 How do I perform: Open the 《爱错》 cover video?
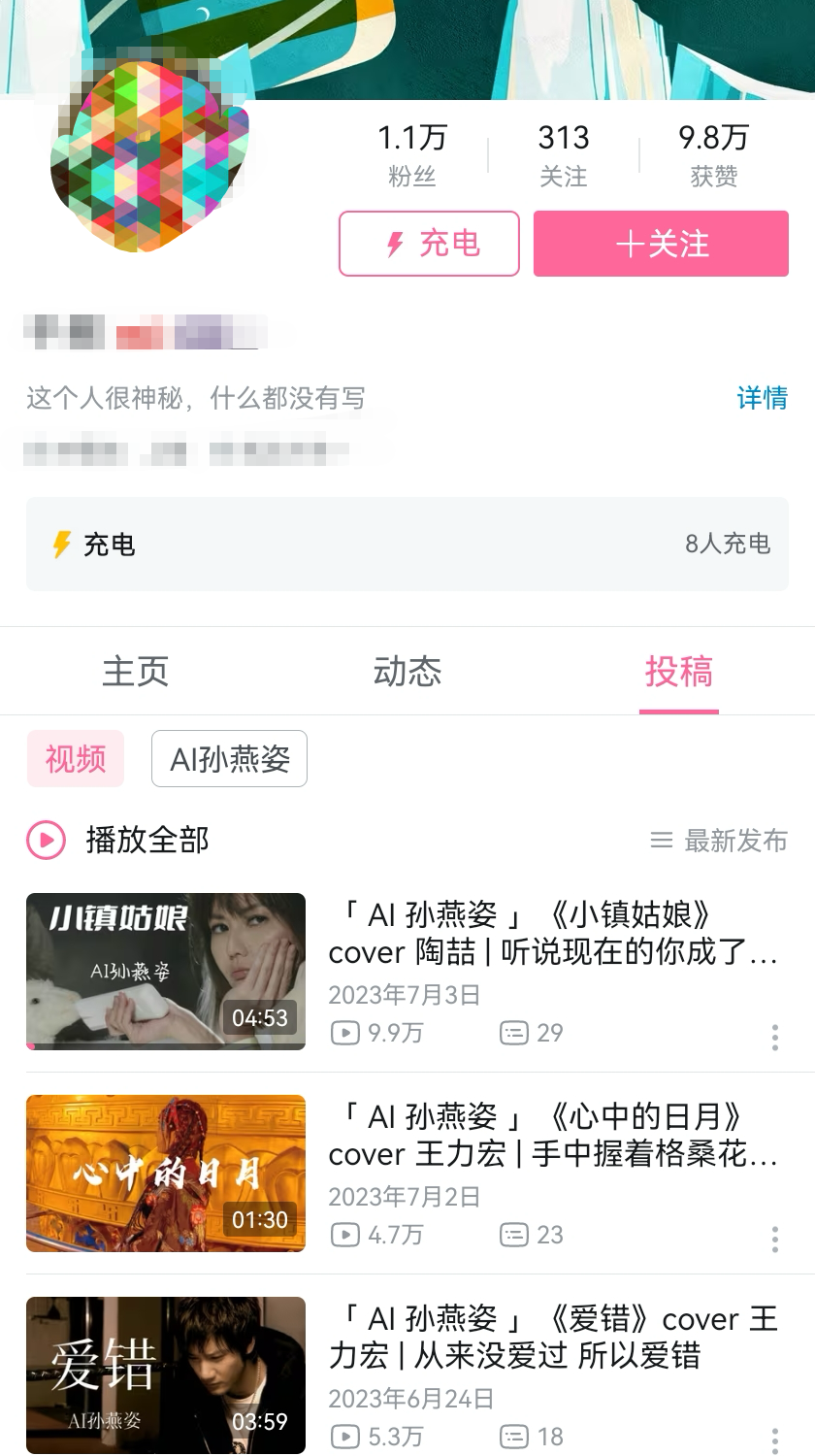point(553,1337)
